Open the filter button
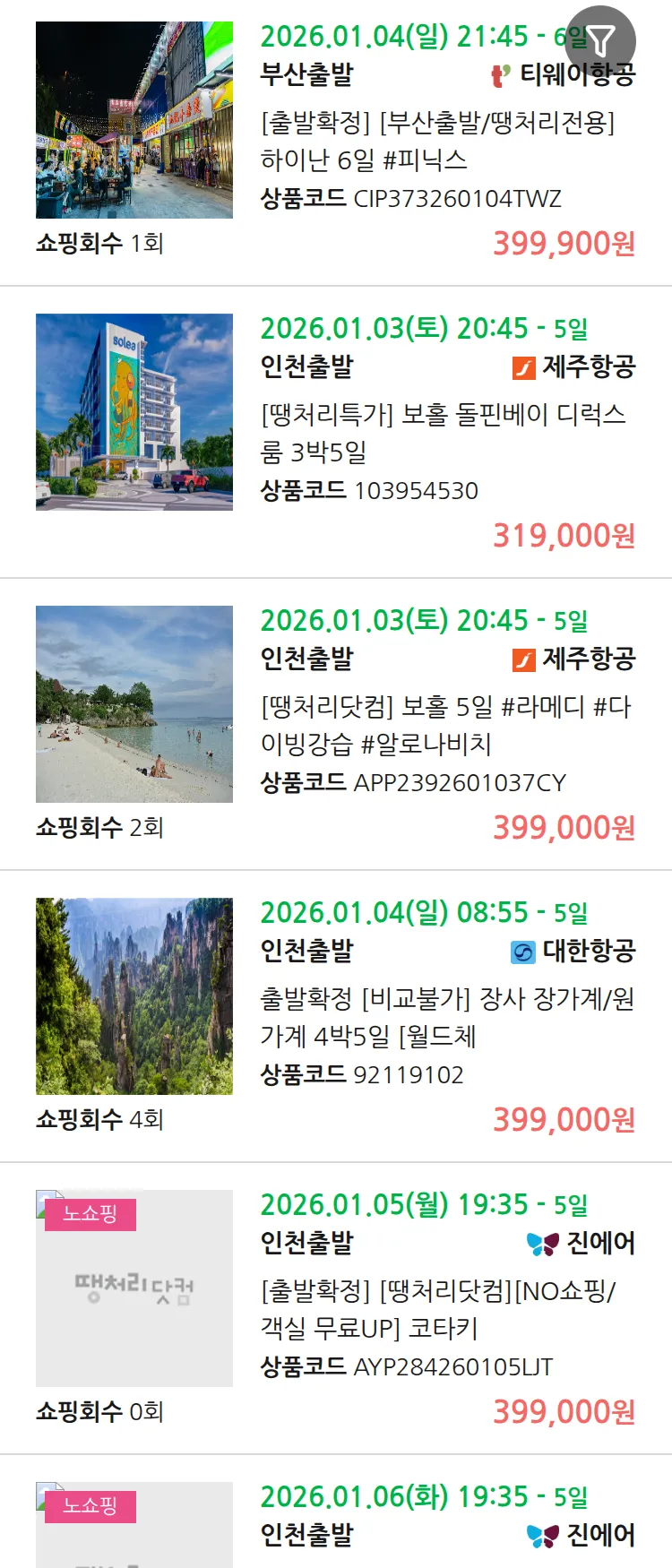The image size is (672, 1568). (x=600, y=40)
